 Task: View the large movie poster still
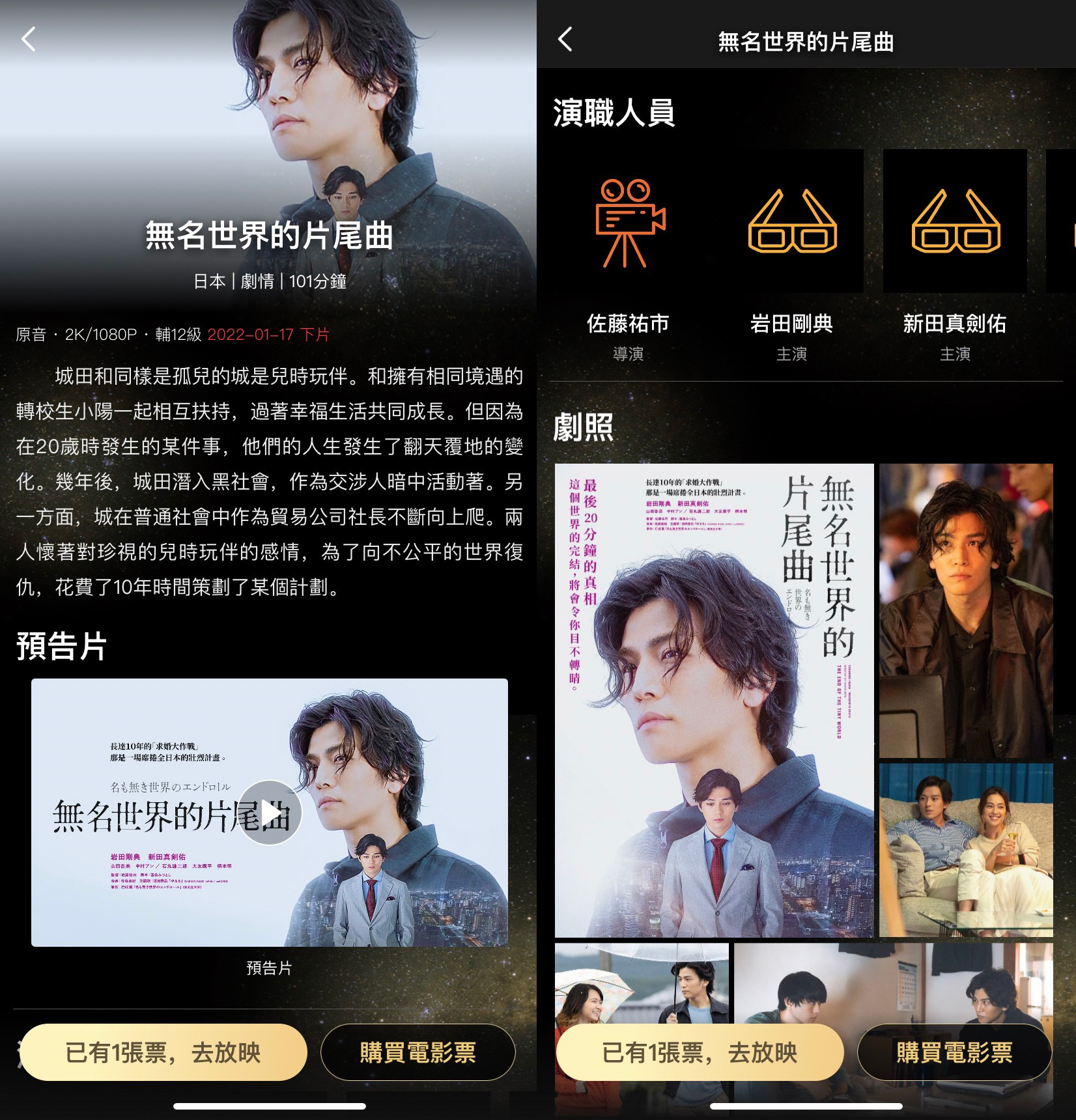(x=714, y=700)
